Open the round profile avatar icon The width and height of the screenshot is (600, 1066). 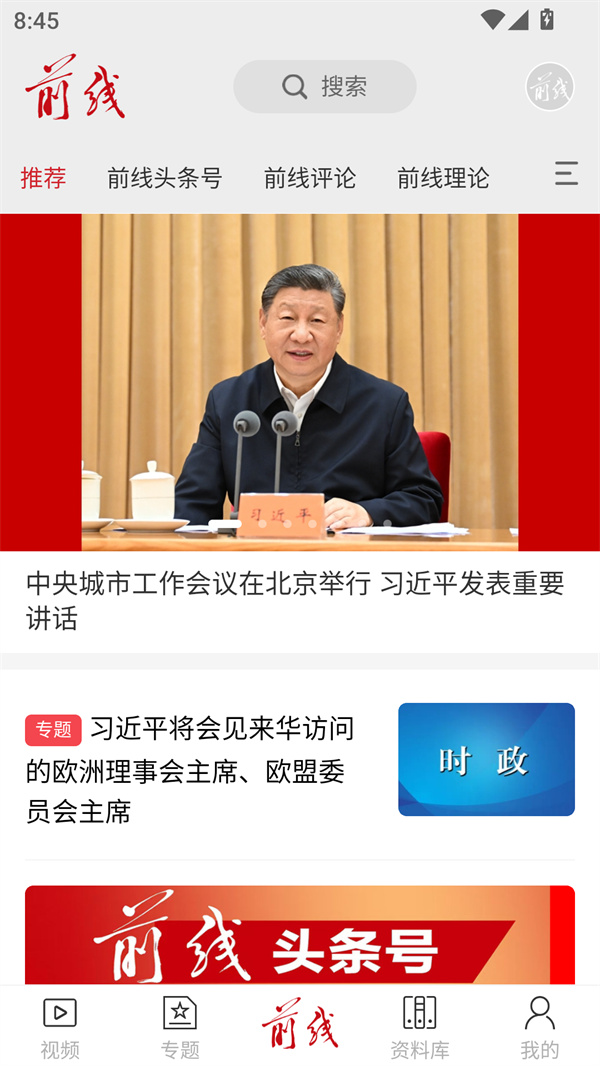coord(549,87)
